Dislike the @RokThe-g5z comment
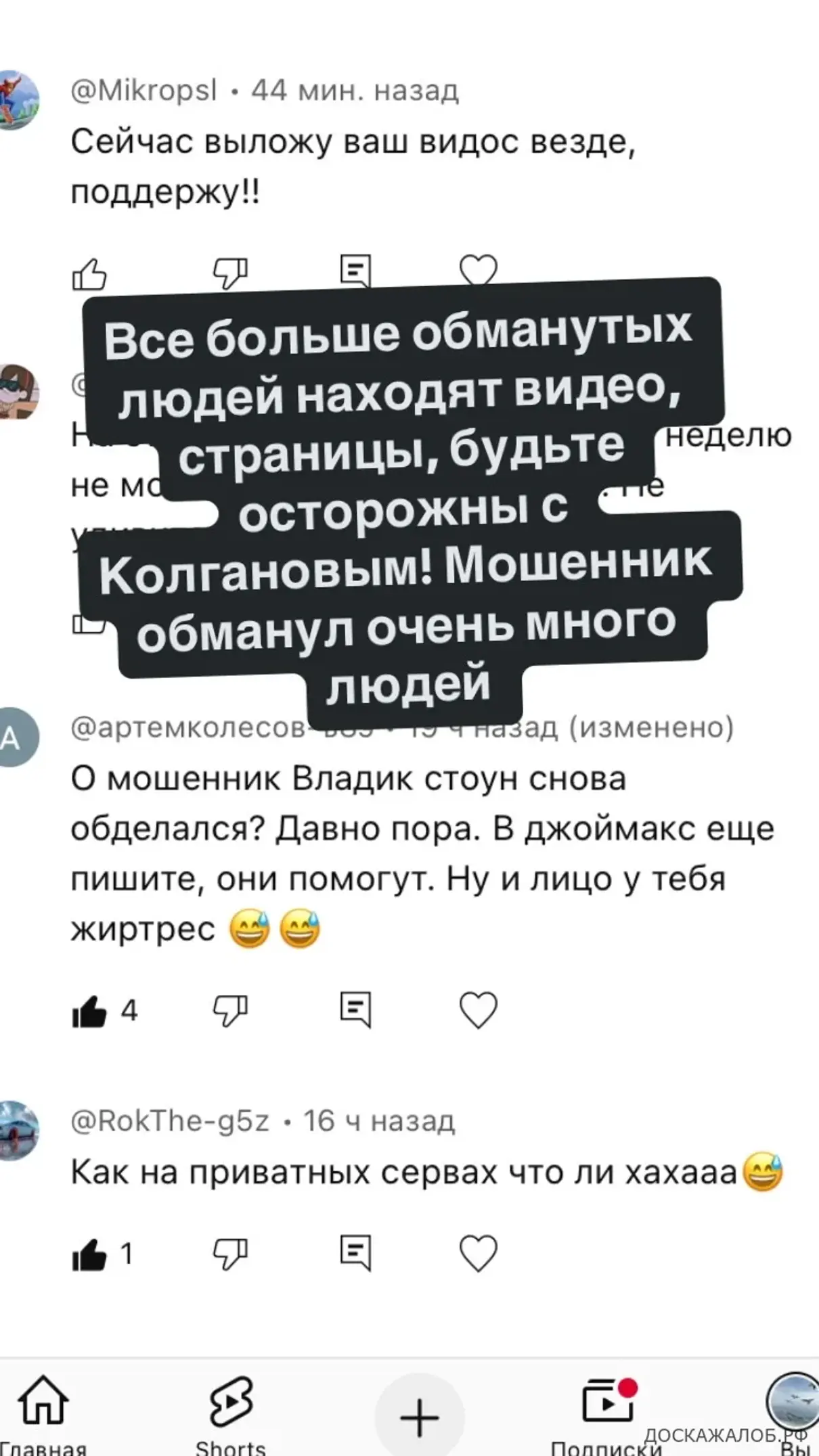 [x=230, y=1254]
